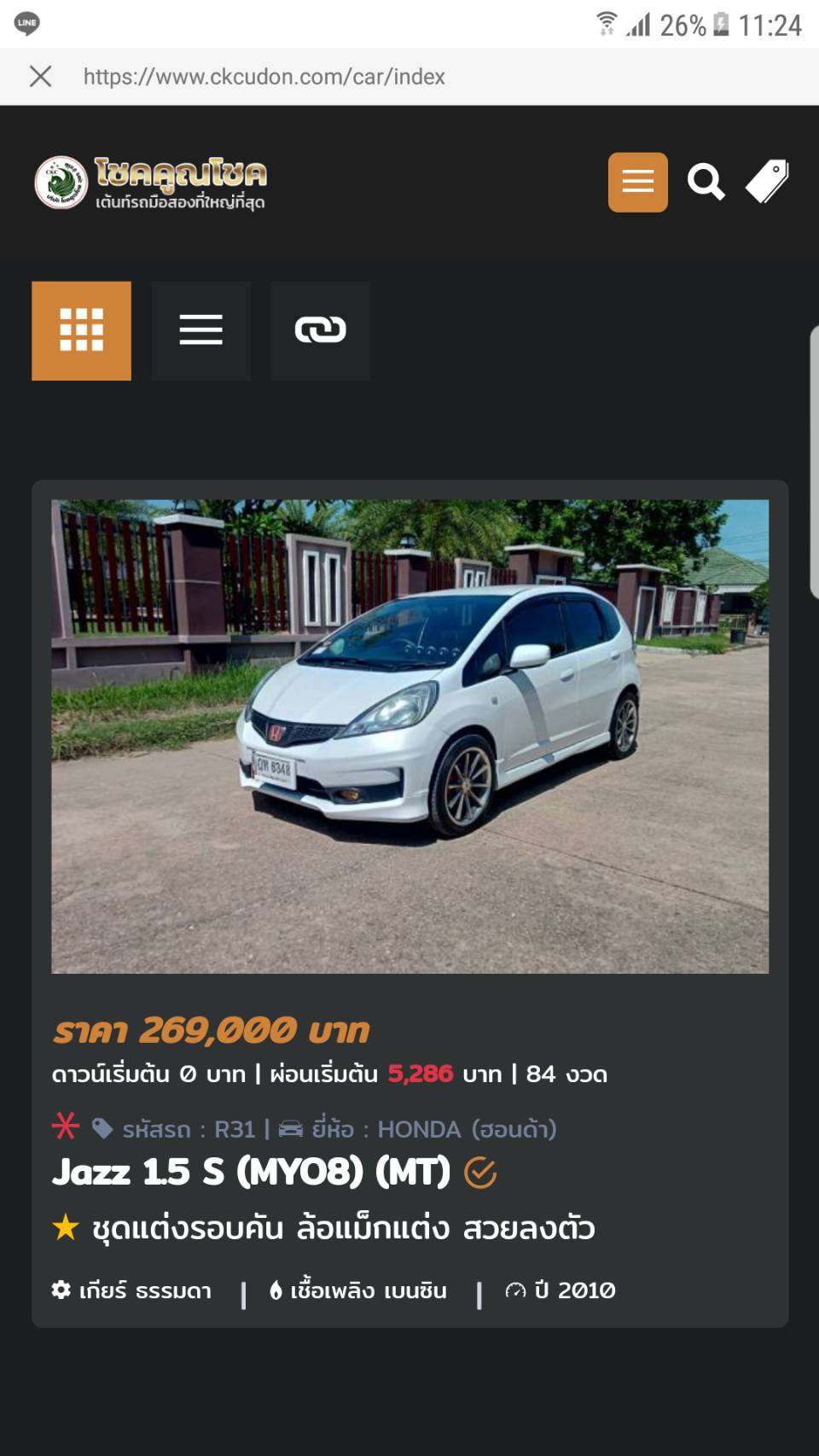The height and width of the screenshot is (1456, 819).
Task: Open the orange hamburger menu
Action: (637, 182)
